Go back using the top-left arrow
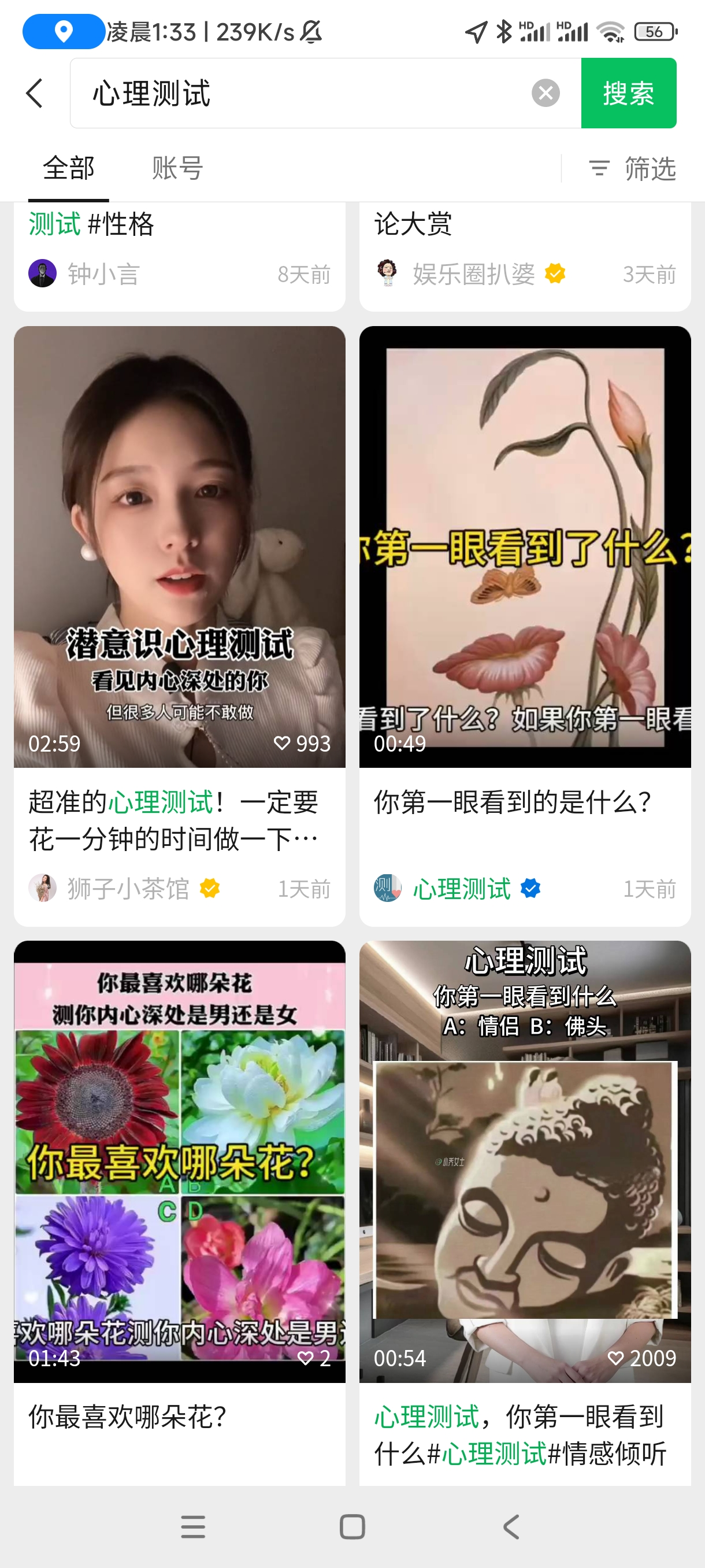 [35, 93]
